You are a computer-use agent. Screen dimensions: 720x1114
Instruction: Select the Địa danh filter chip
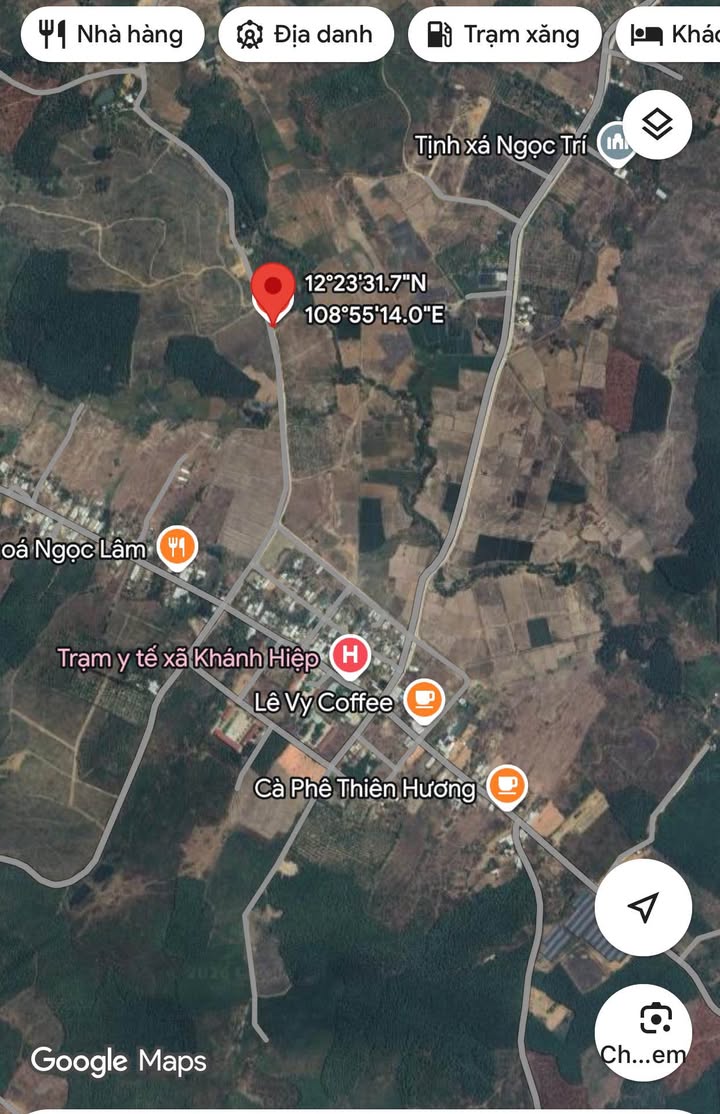click(304, 35)
